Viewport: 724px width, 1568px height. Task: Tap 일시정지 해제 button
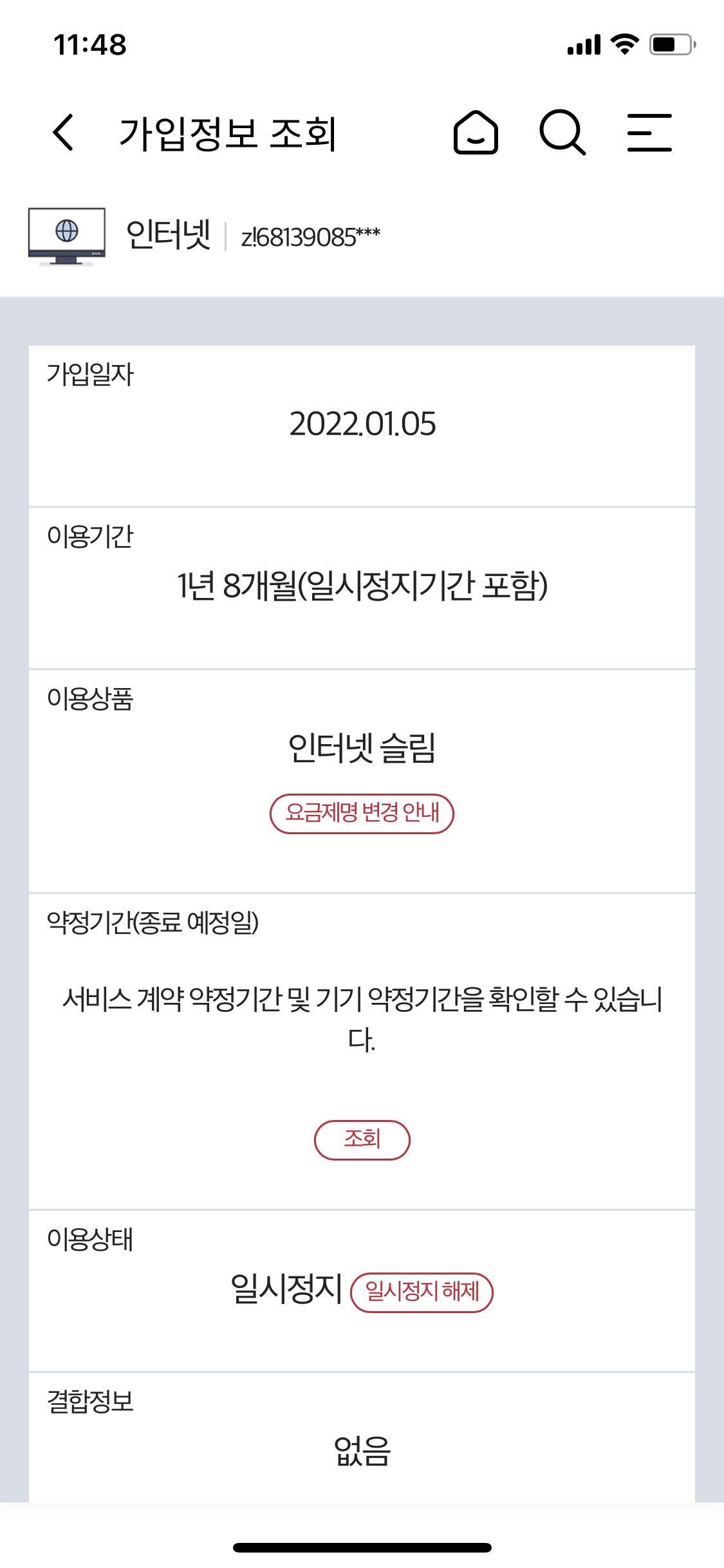(422, 1292)
